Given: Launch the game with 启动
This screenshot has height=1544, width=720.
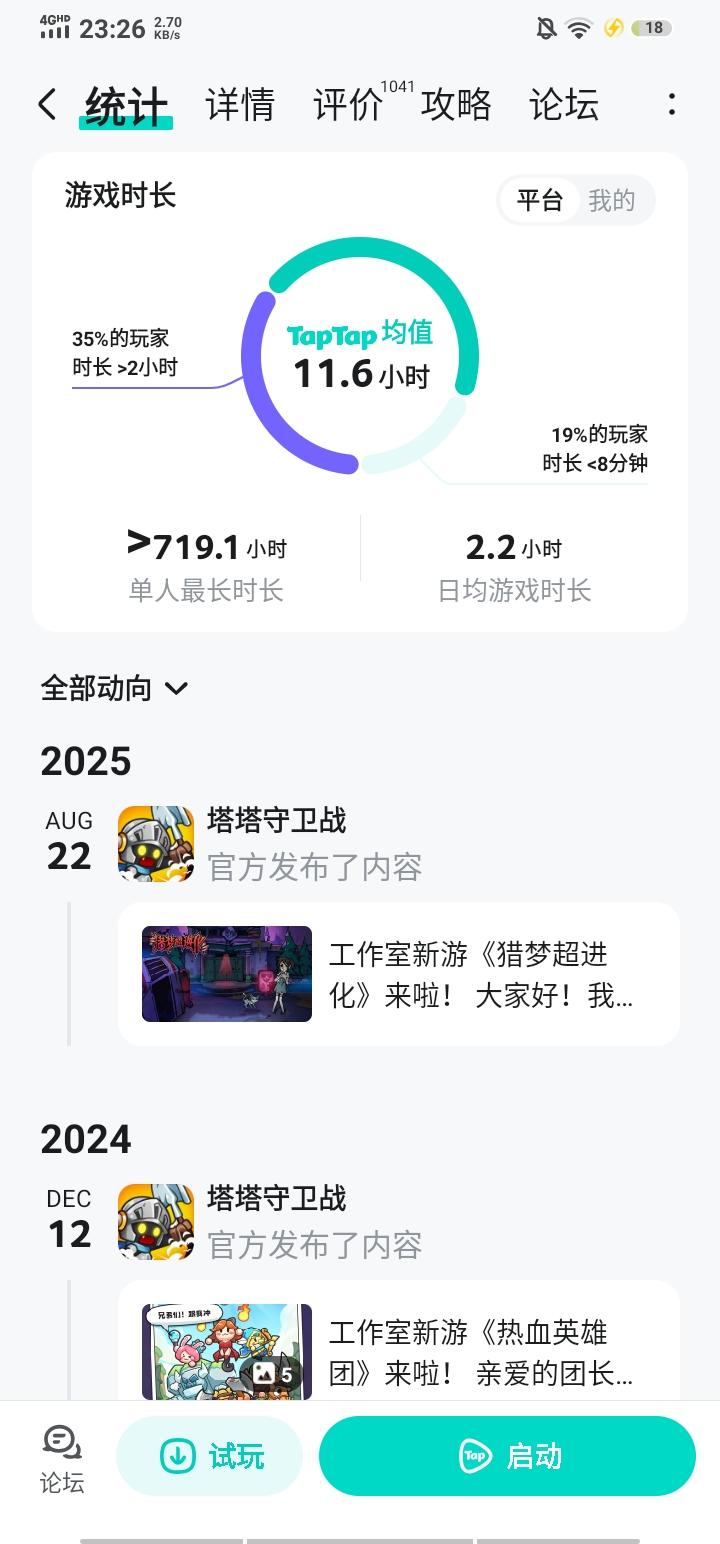Looking at the screenshot, I should coord(507,1456).
